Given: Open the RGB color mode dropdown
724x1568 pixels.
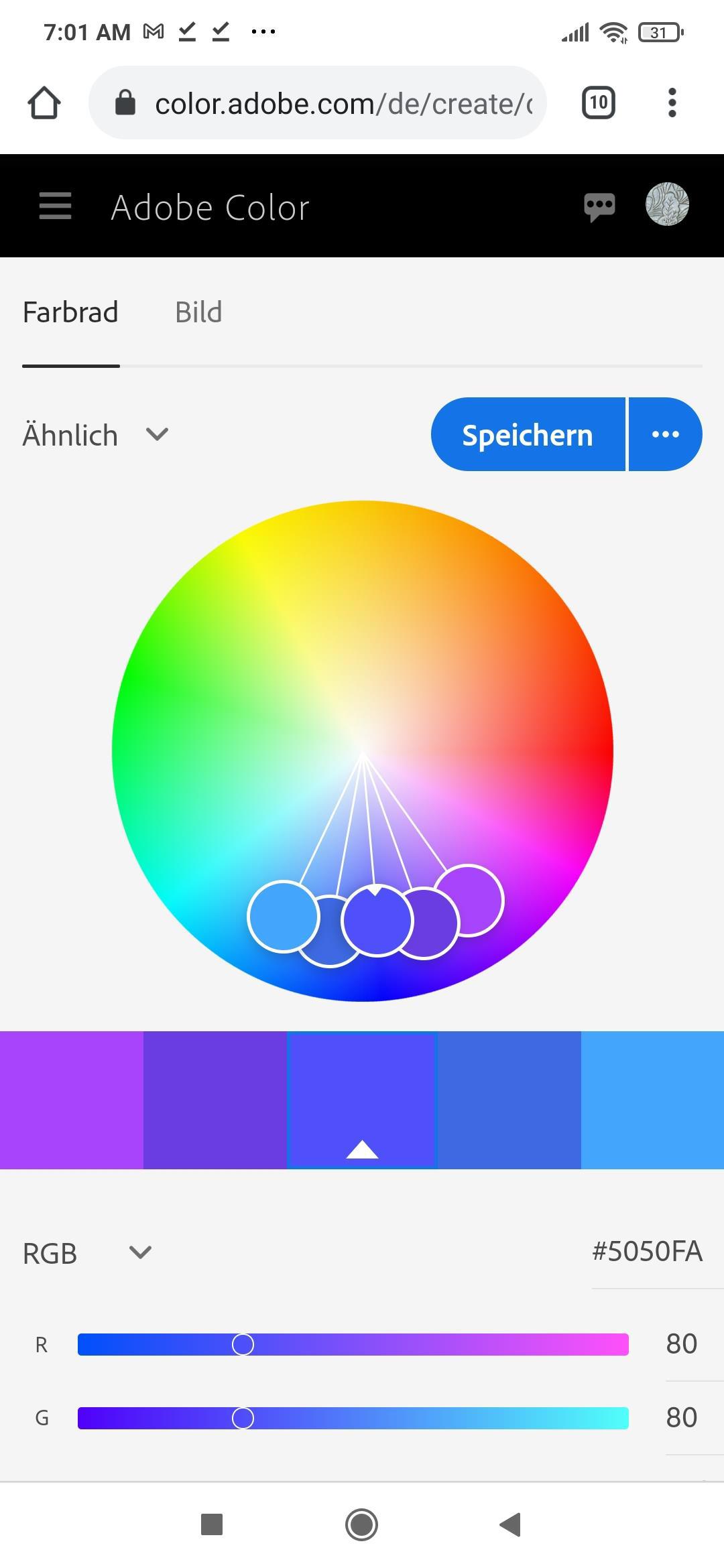Looking at the screenshot, I should 87,1253.
